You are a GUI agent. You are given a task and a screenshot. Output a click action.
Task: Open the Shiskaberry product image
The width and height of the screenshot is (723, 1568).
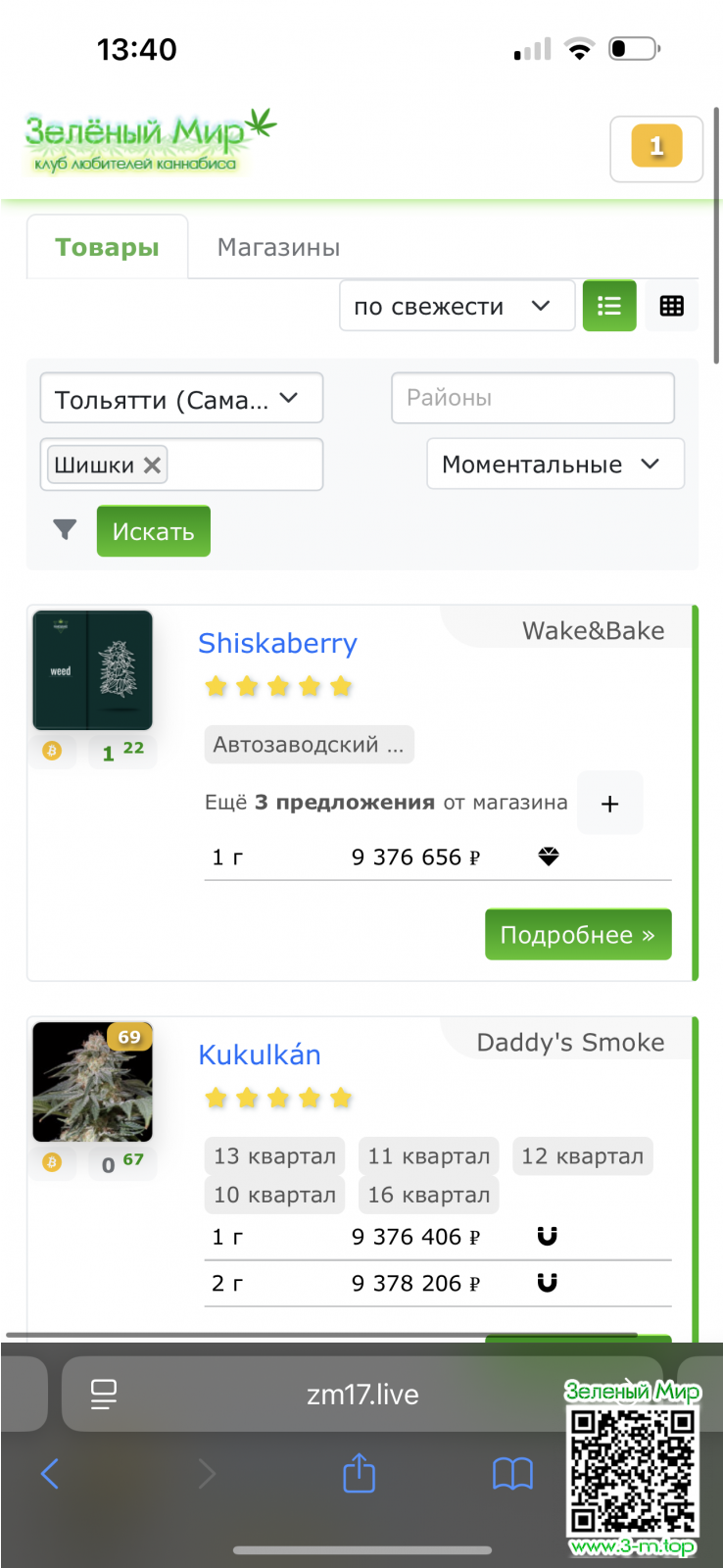point(92,670)
